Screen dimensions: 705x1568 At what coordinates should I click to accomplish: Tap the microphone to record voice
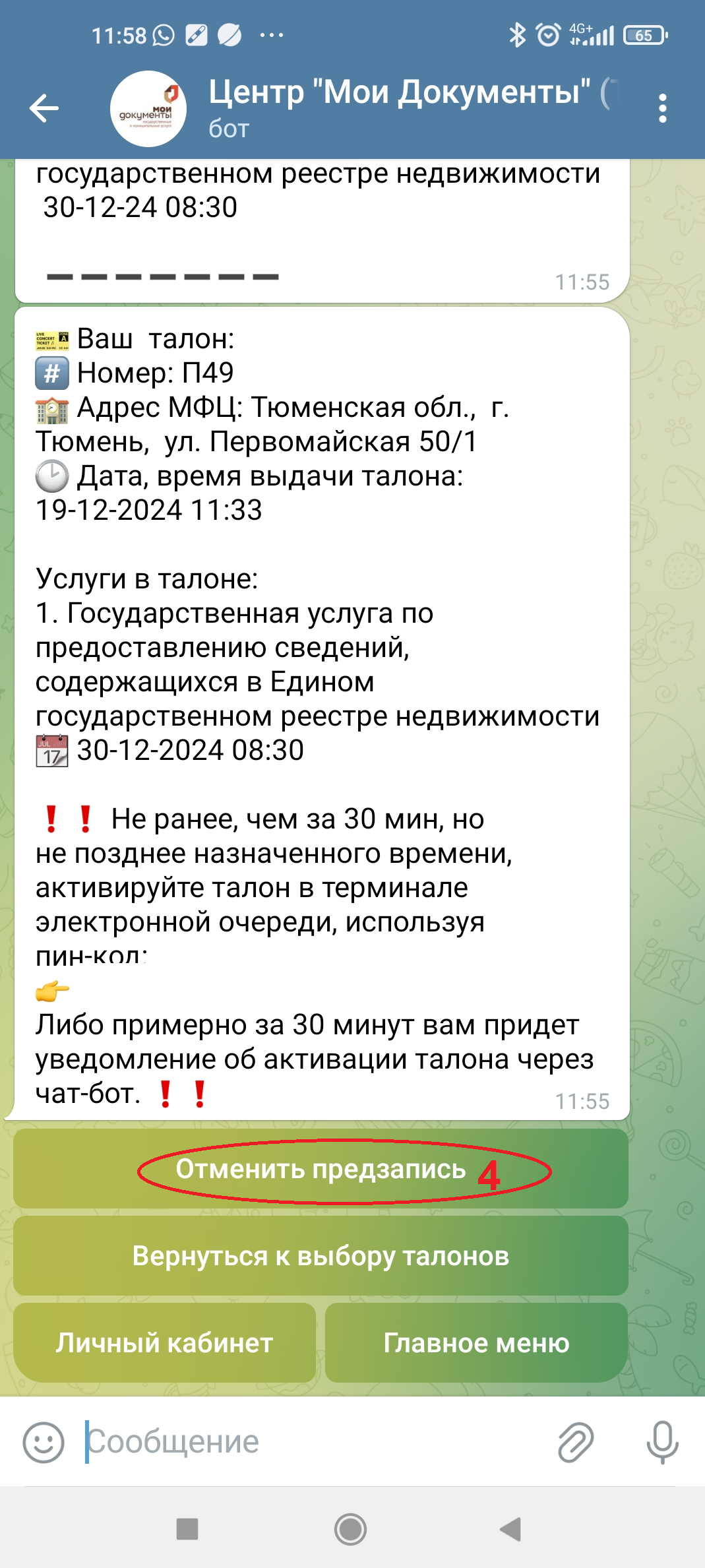[663, 1442]
